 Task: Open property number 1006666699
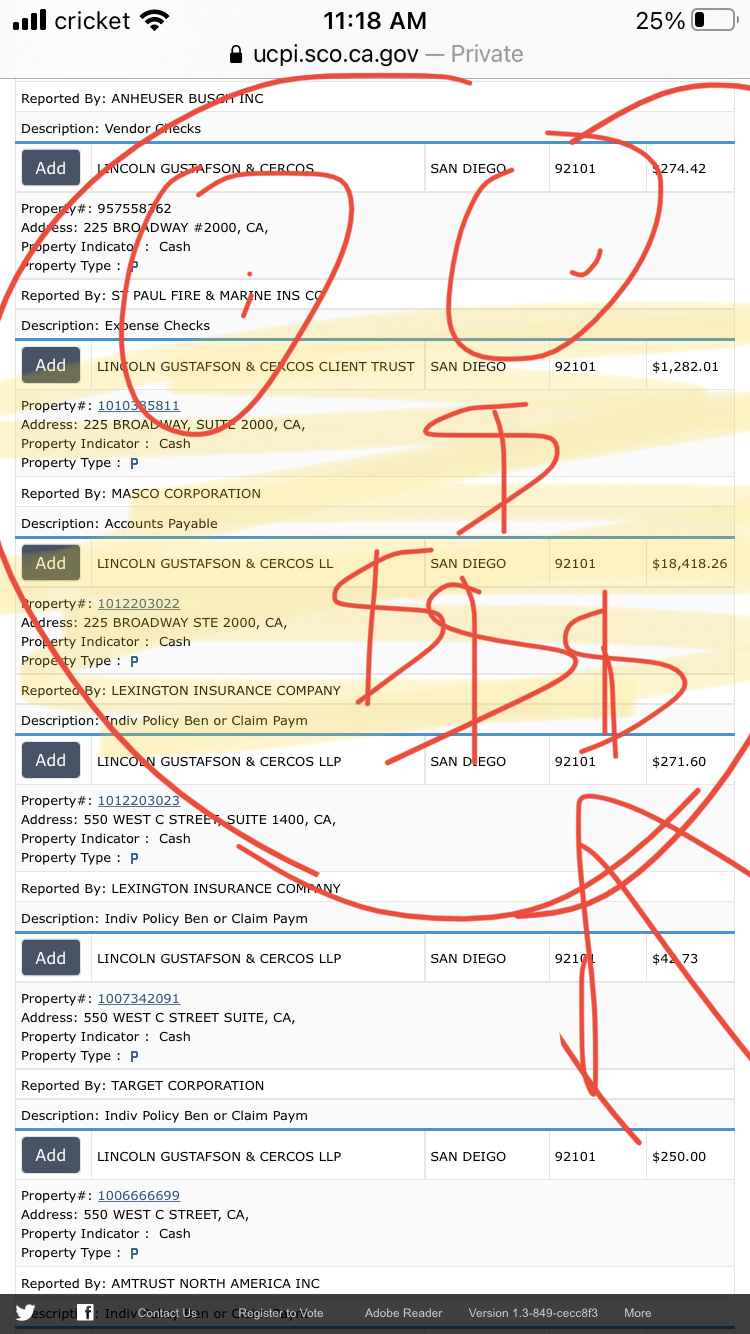138,1195
